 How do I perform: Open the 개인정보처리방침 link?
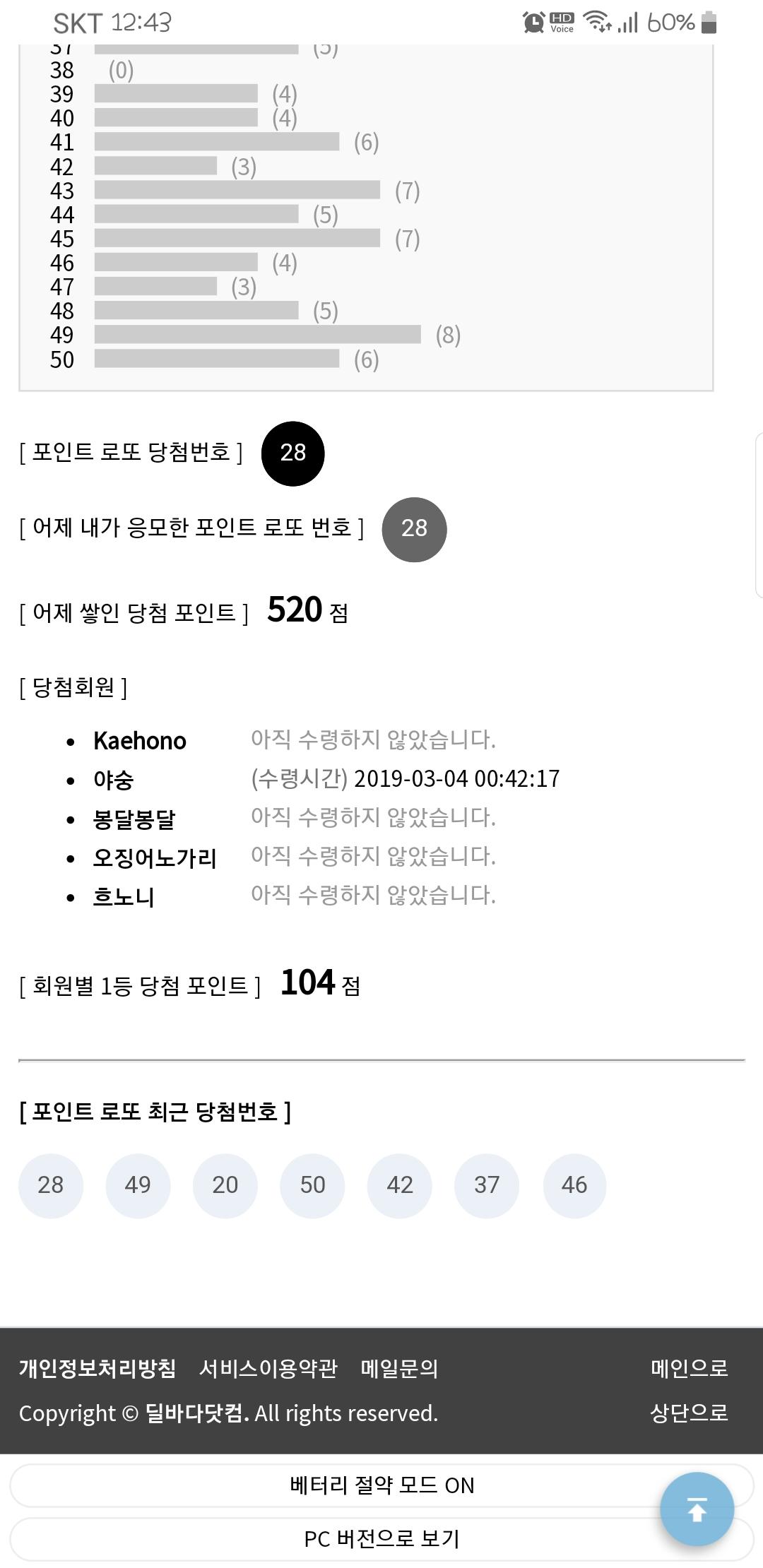(97, 1368)
